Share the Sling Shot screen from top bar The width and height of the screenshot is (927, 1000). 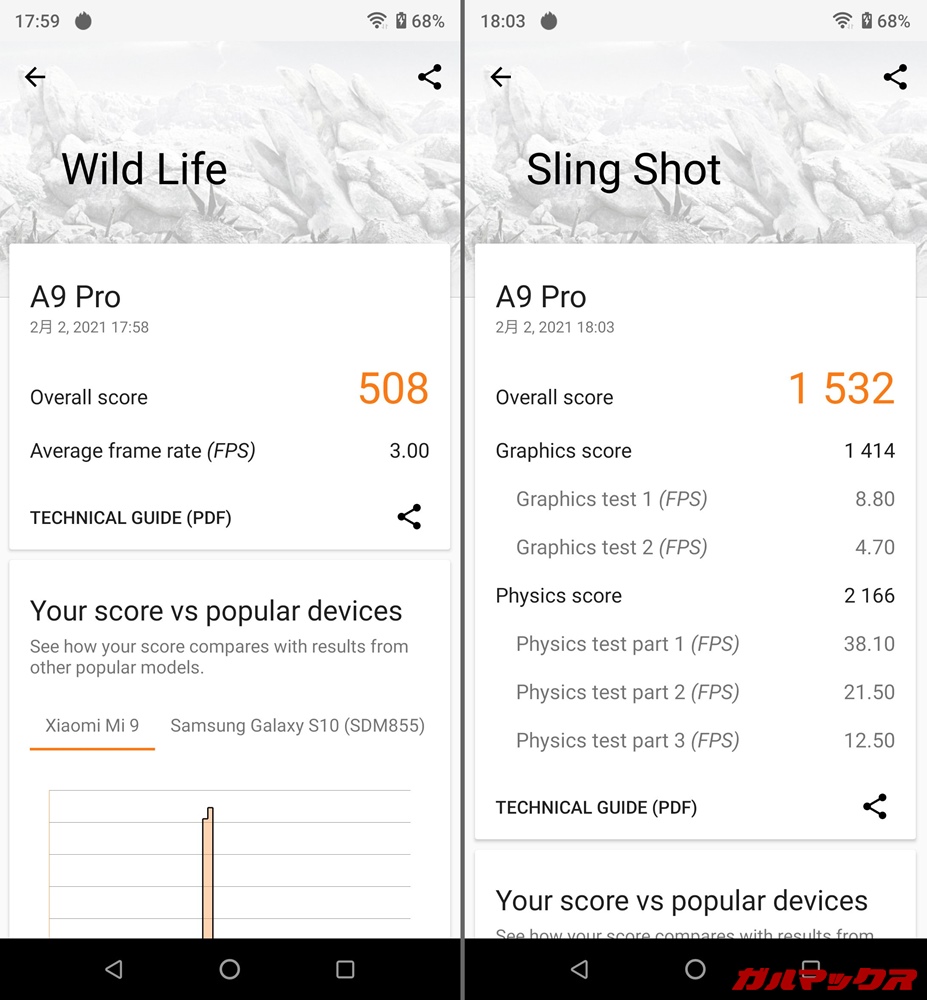pyautogui.click(x=895, y=77)
